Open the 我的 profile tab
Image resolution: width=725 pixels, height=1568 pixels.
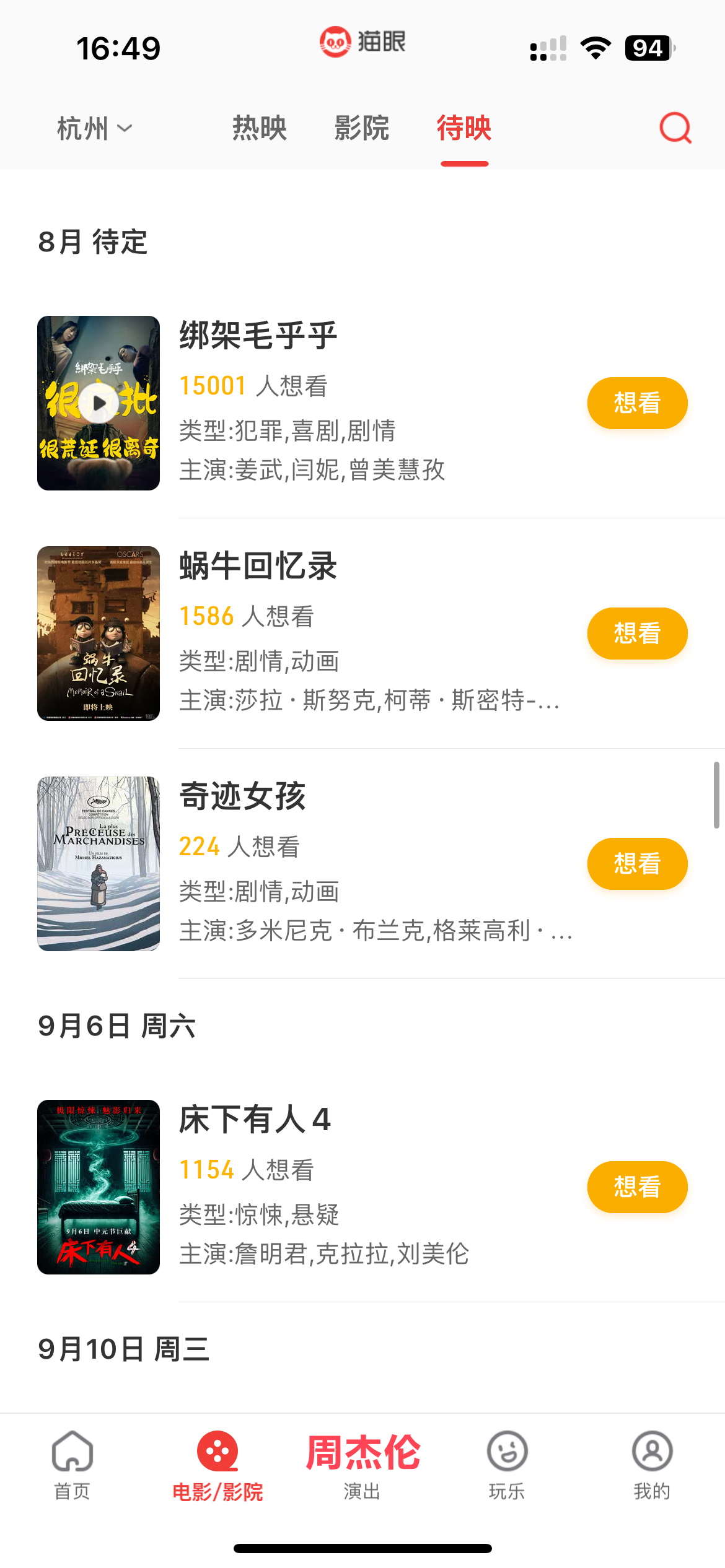click(652, 1465)
